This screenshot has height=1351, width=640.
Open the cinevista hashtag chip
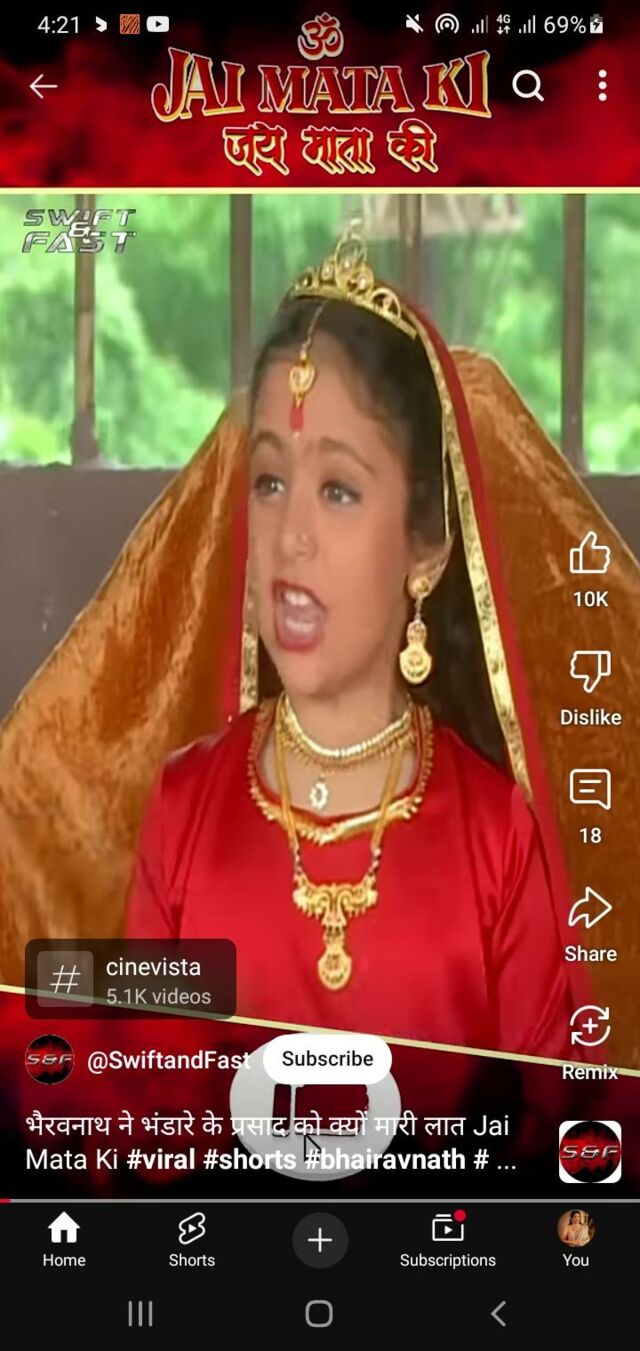tap(131, 980)
